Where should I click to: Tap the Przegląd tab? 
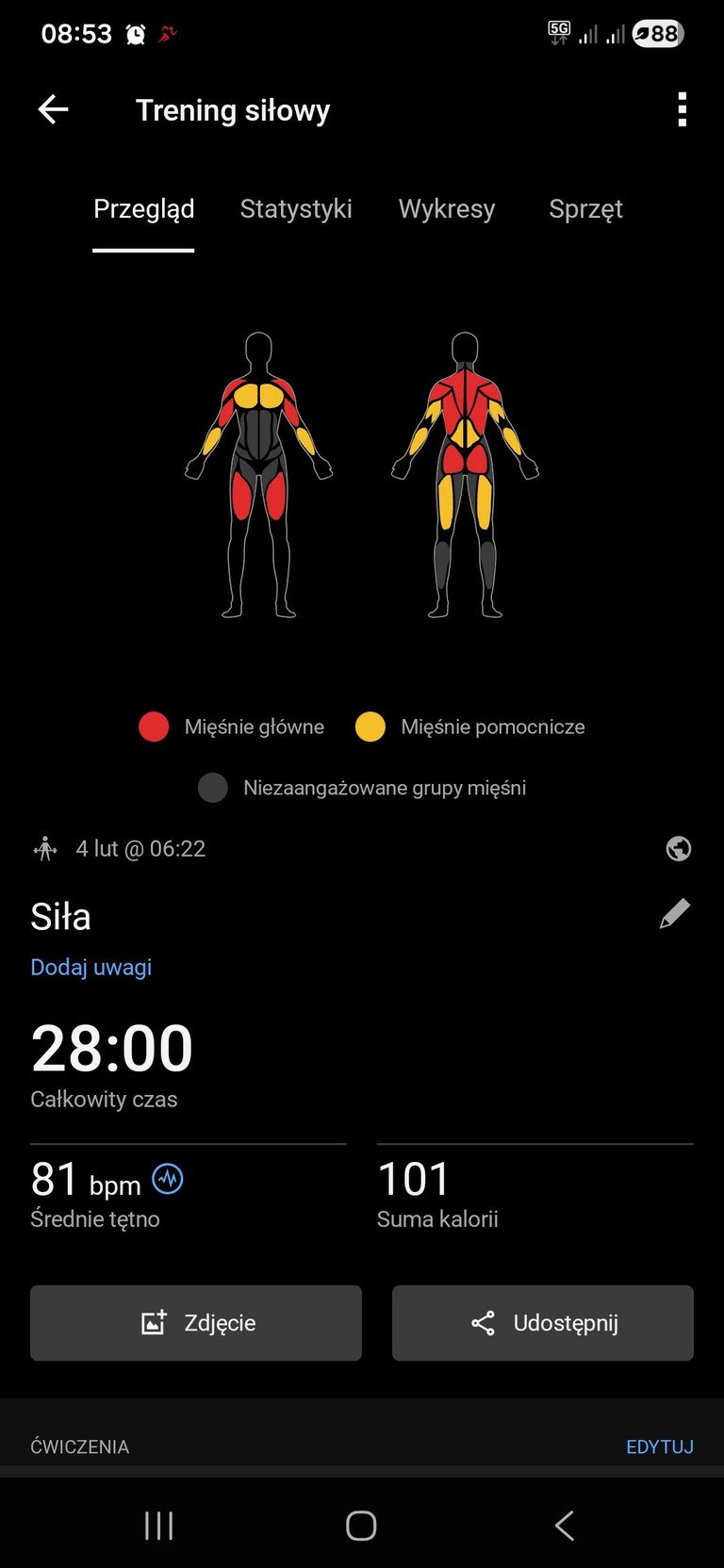pos(144,209)
